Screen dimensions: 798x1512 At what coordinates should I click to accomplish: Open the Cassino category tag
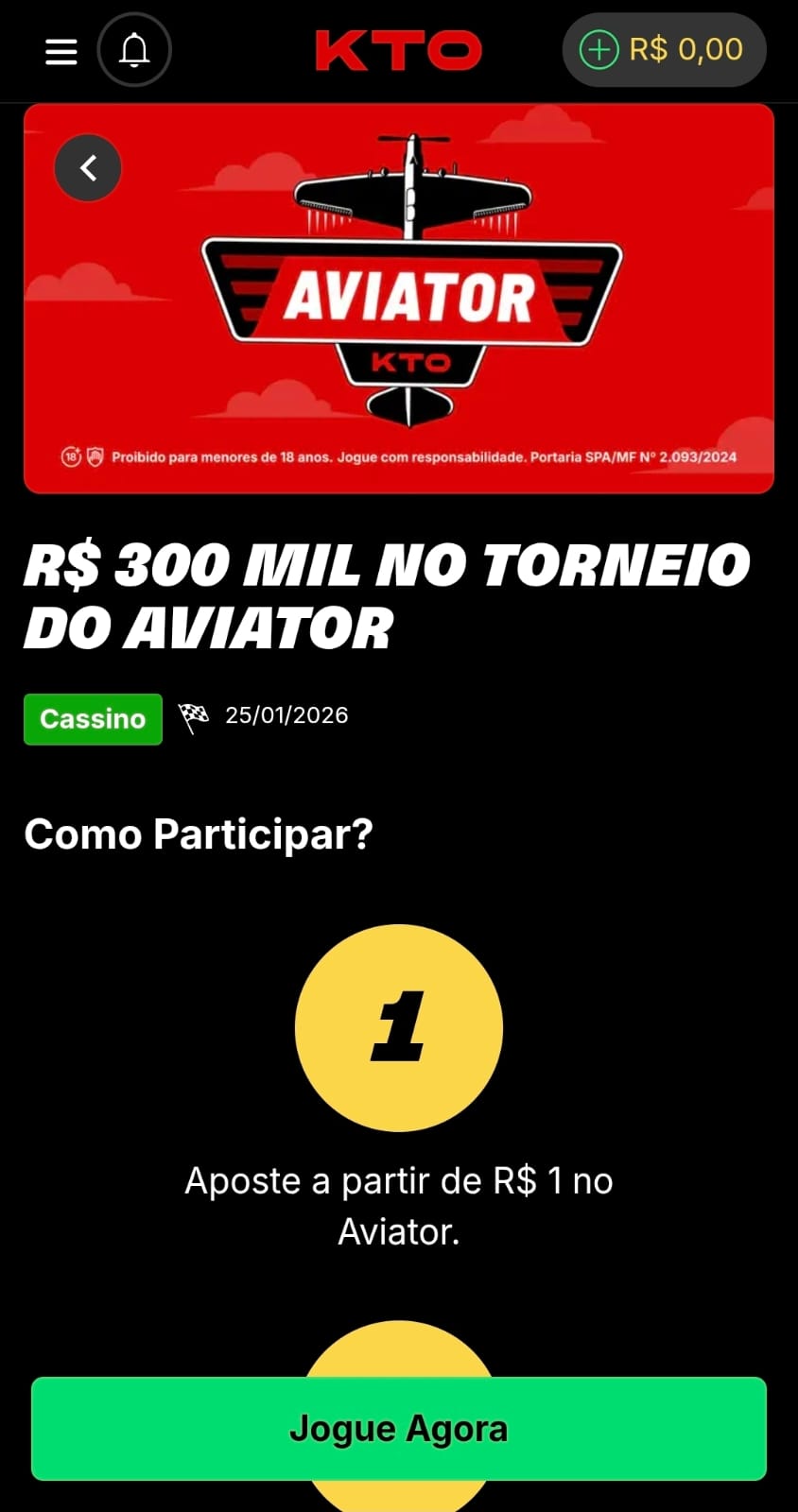point(92,719)
